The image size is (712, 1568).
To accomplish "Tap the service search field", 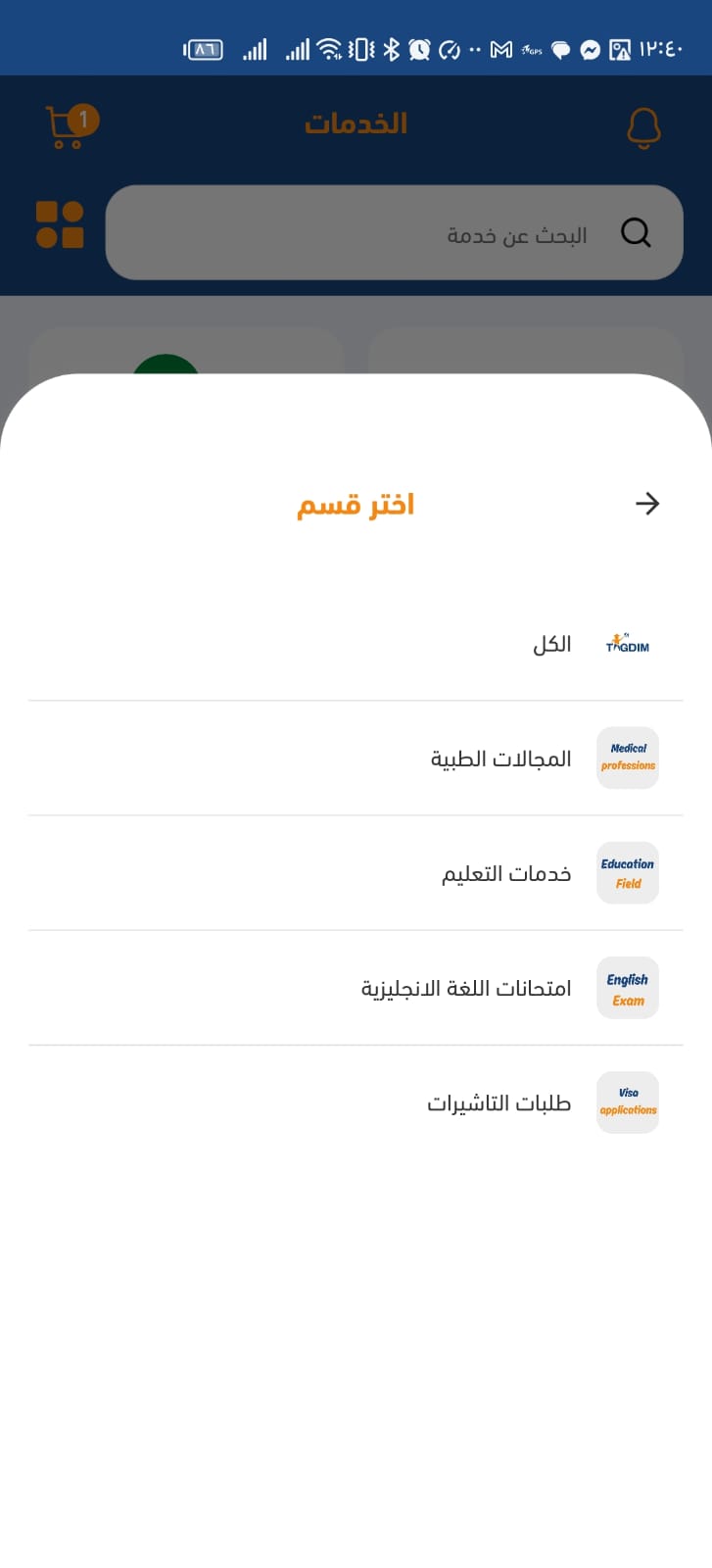I will [392, 233].
